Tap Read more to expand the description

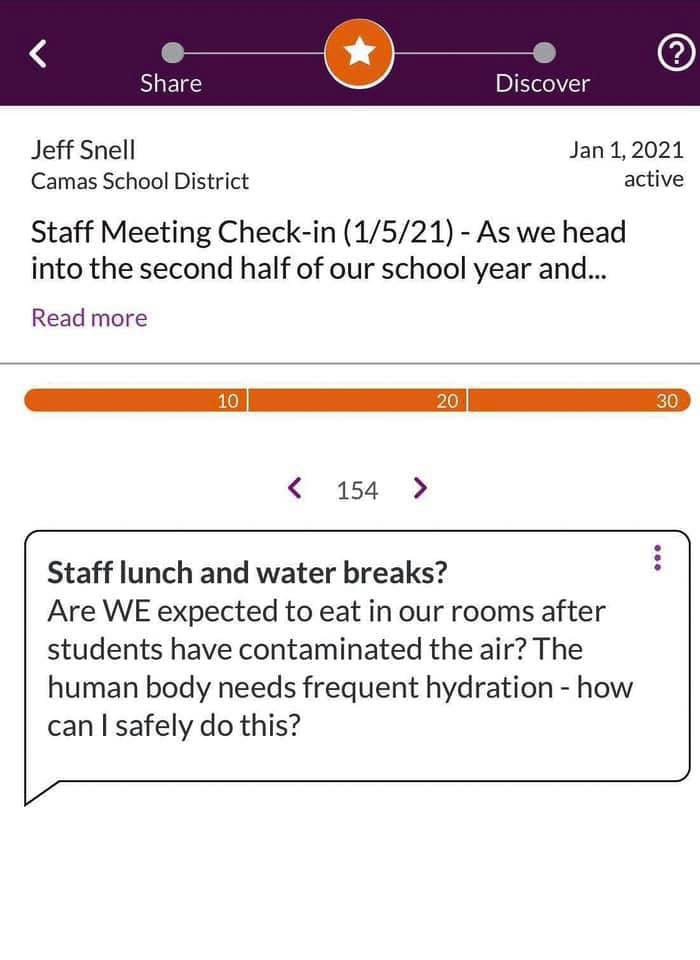(x=89, y=318)
